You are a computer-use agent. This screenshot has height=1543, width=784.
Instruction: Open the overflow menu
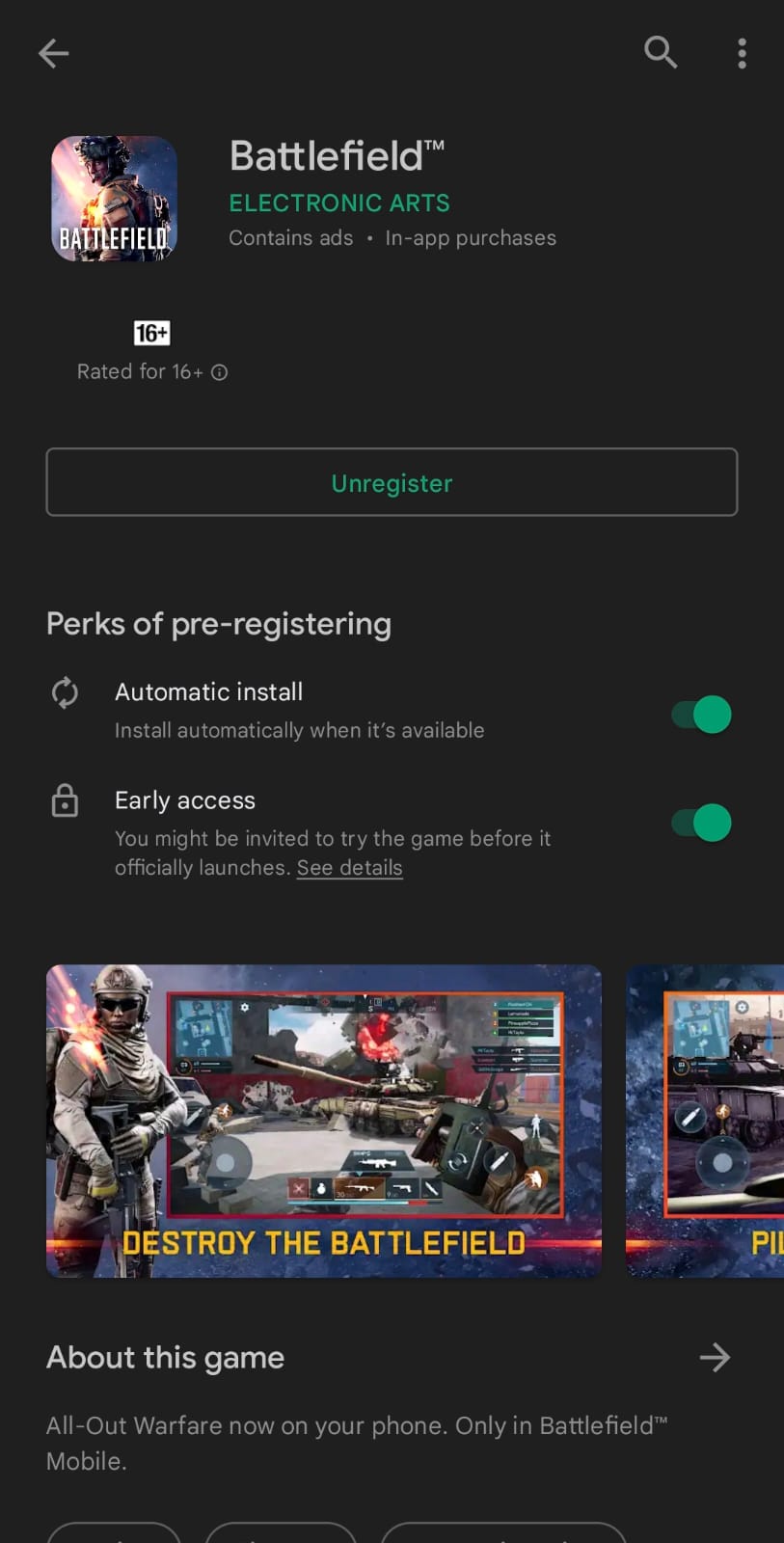click(742, 53)
